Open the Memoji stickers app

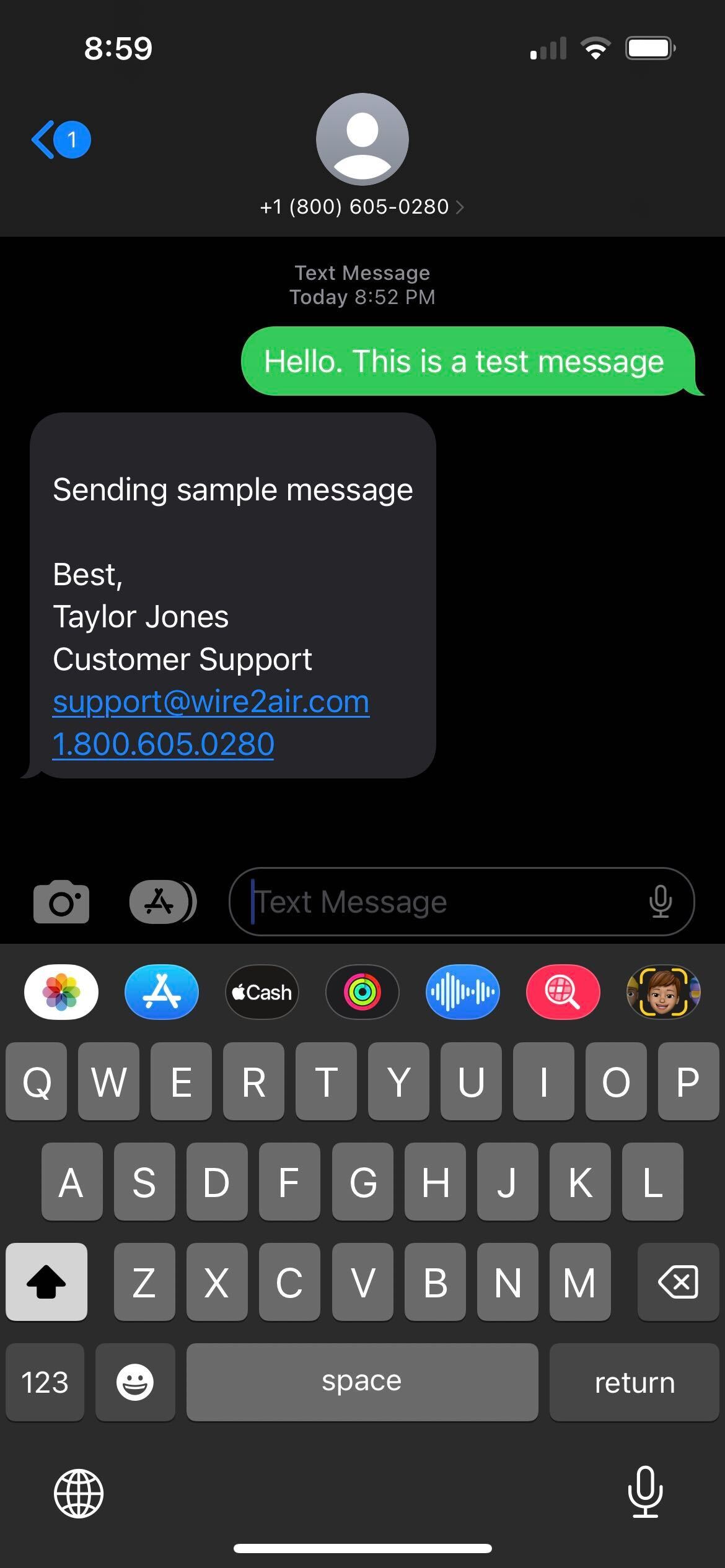click(x=663, y=992)
